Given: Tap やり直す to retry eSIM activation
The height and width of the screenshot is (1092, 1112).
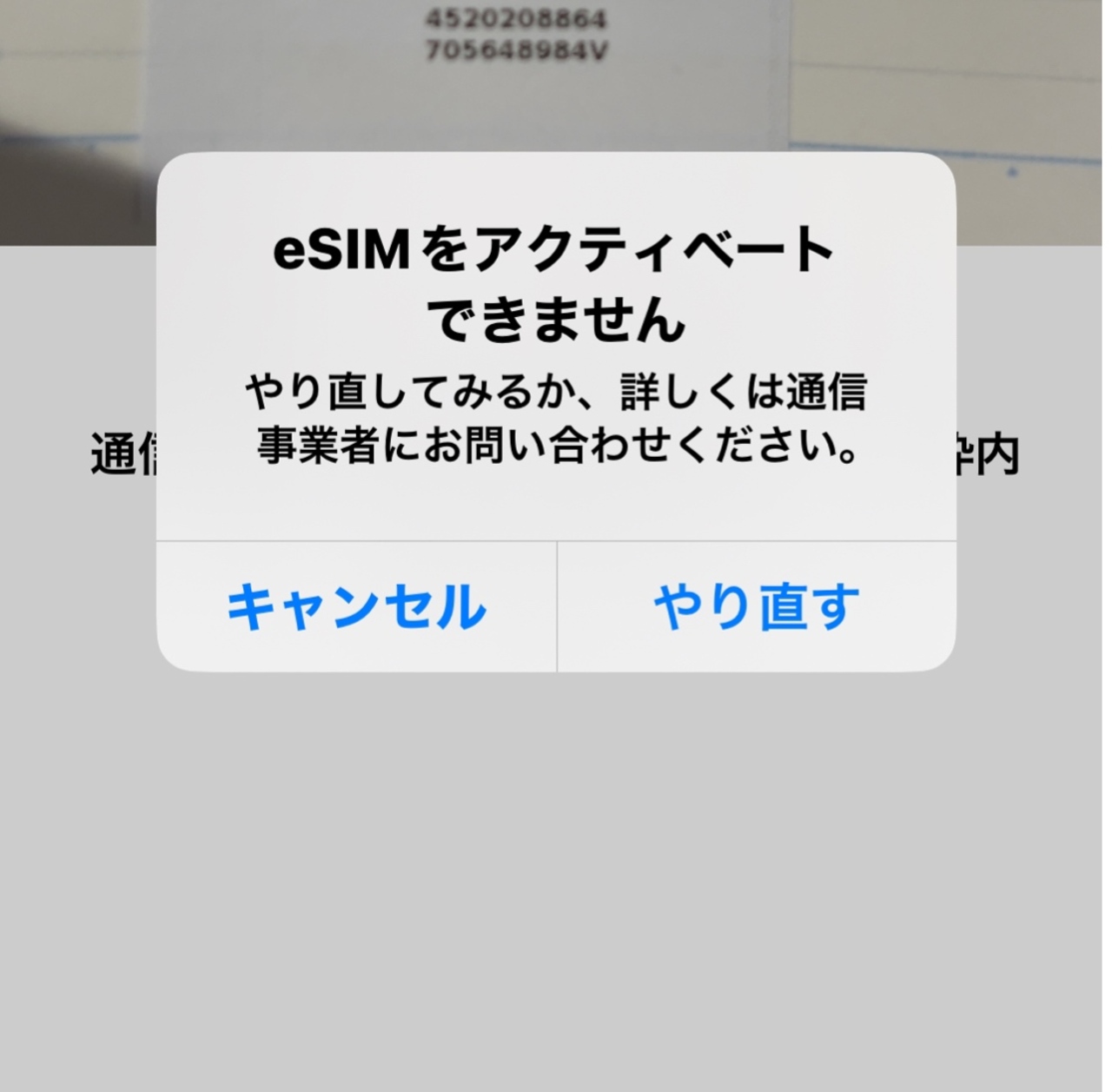Looking at the screenshot, I should point(756,607).
